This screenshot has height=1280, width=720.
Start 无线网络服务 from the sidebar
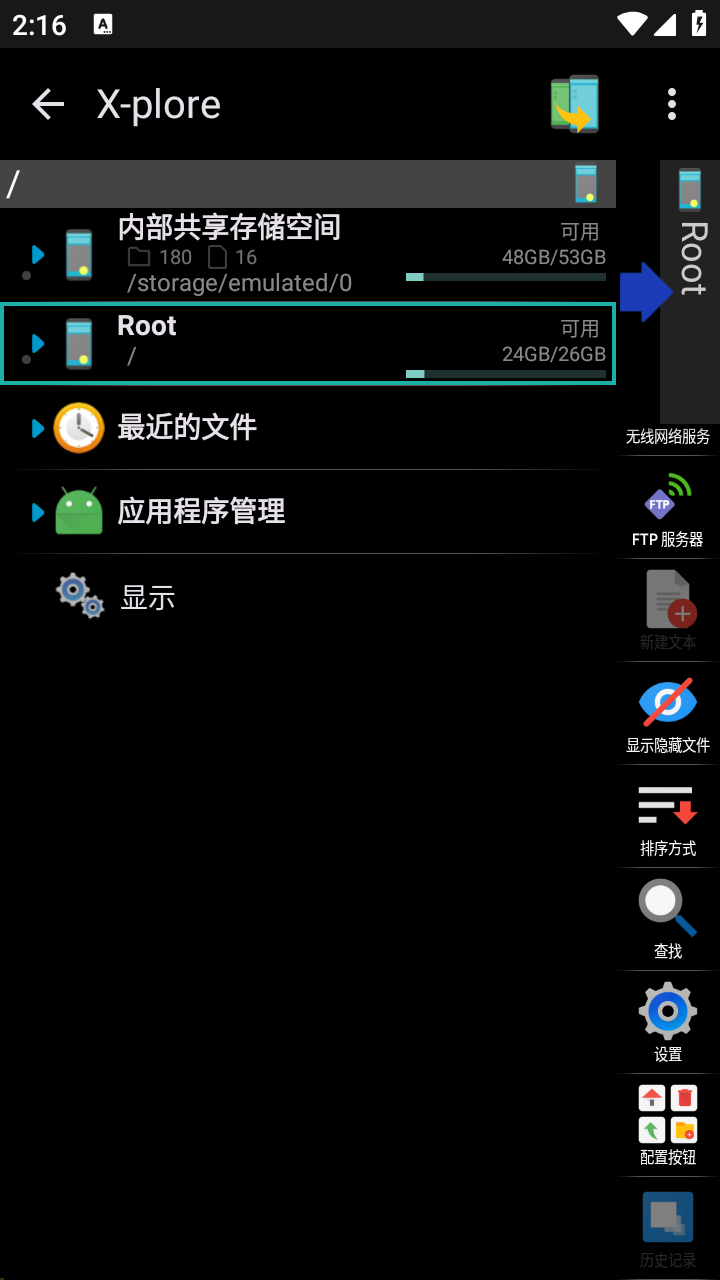(667, 437)
